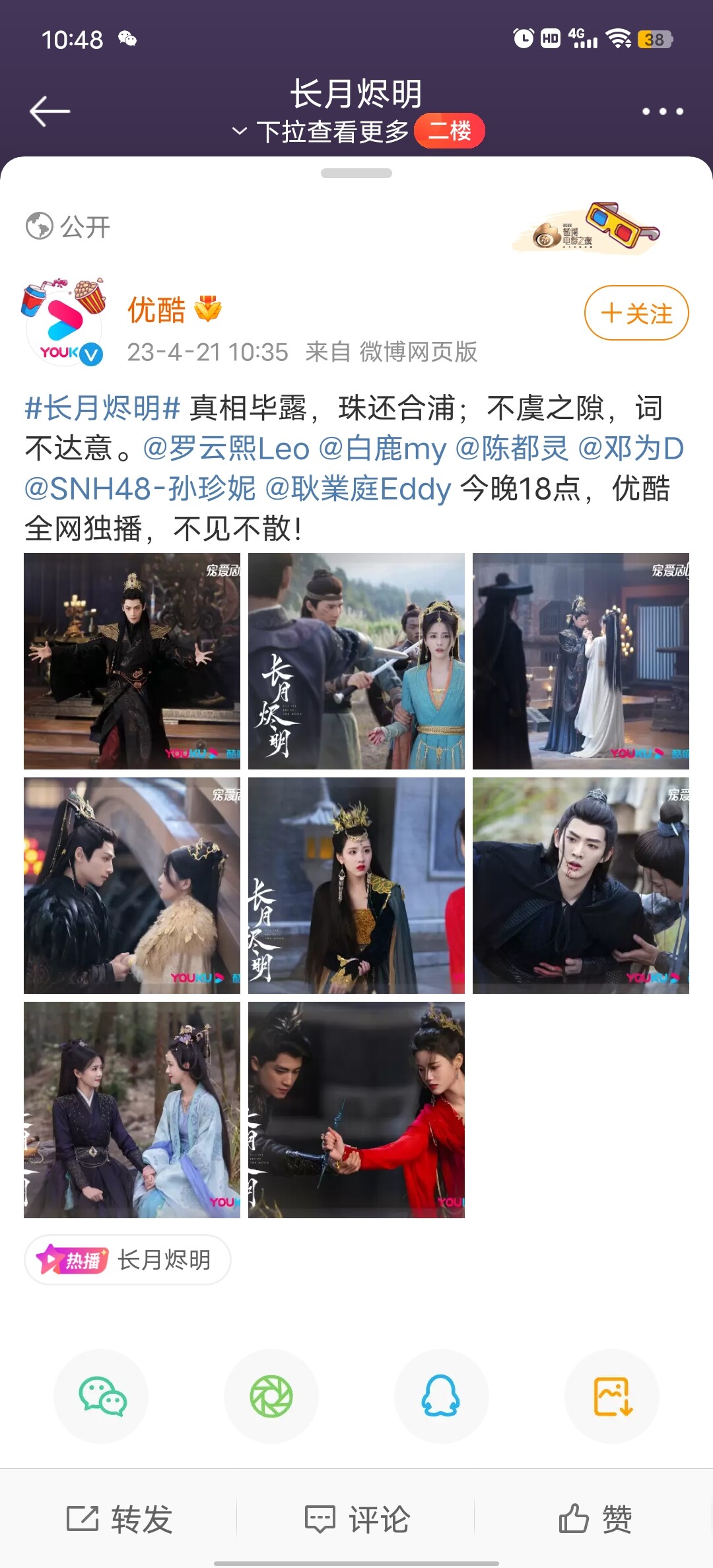Open the 热播 长月烬明 chip
Image resolution: width=713 pixels, height=1568 pixels.
pos(127,1260)
